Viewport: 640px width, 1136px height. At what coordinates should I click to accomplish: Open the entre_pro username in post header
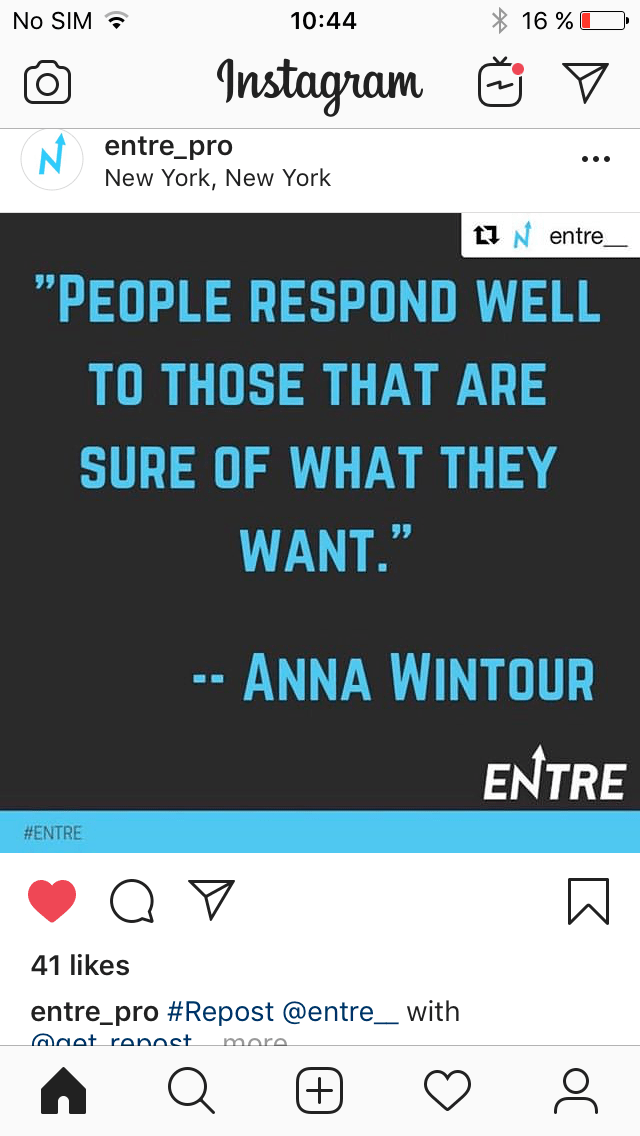coord(168,146)
